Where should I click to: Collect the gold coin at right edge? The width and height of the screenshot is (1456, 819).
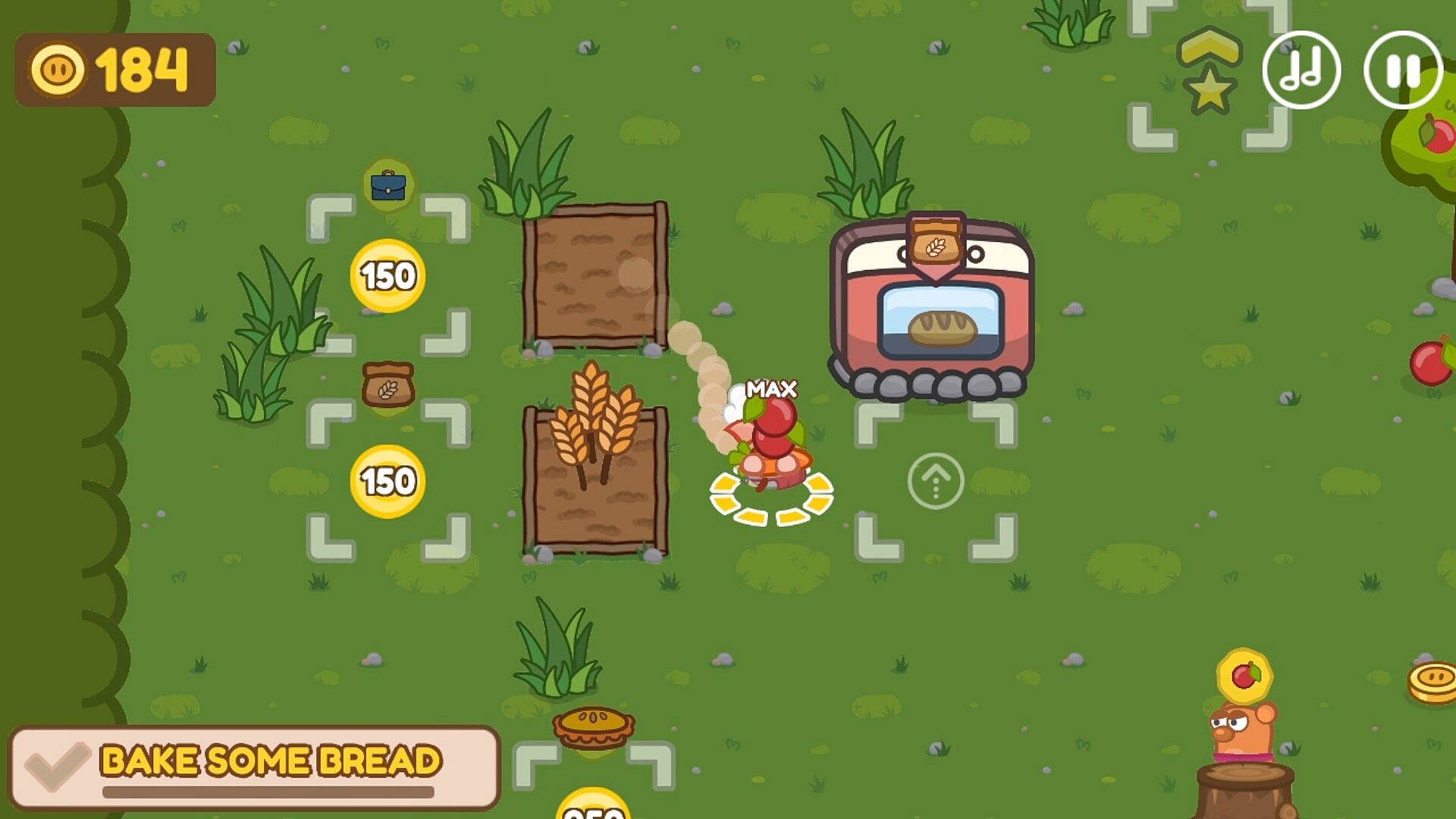pyautogui.click(x=1433, y=682)
